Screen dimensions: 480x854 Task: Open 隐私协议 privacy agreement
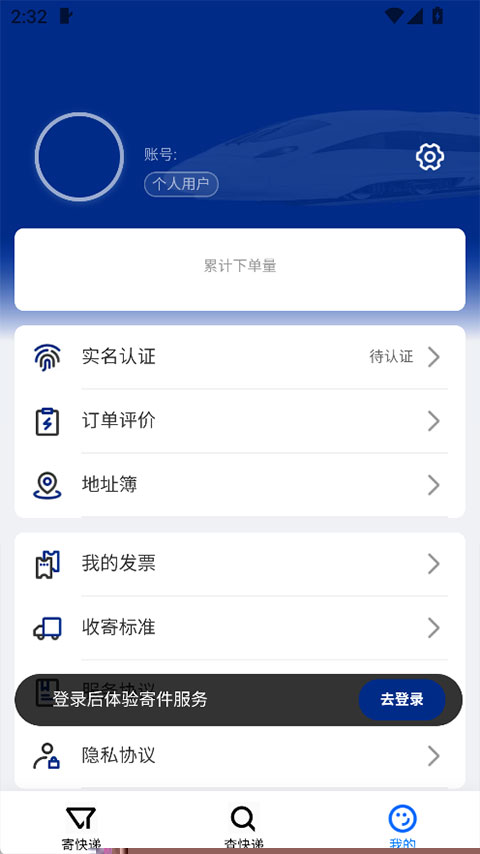[240, 756]
